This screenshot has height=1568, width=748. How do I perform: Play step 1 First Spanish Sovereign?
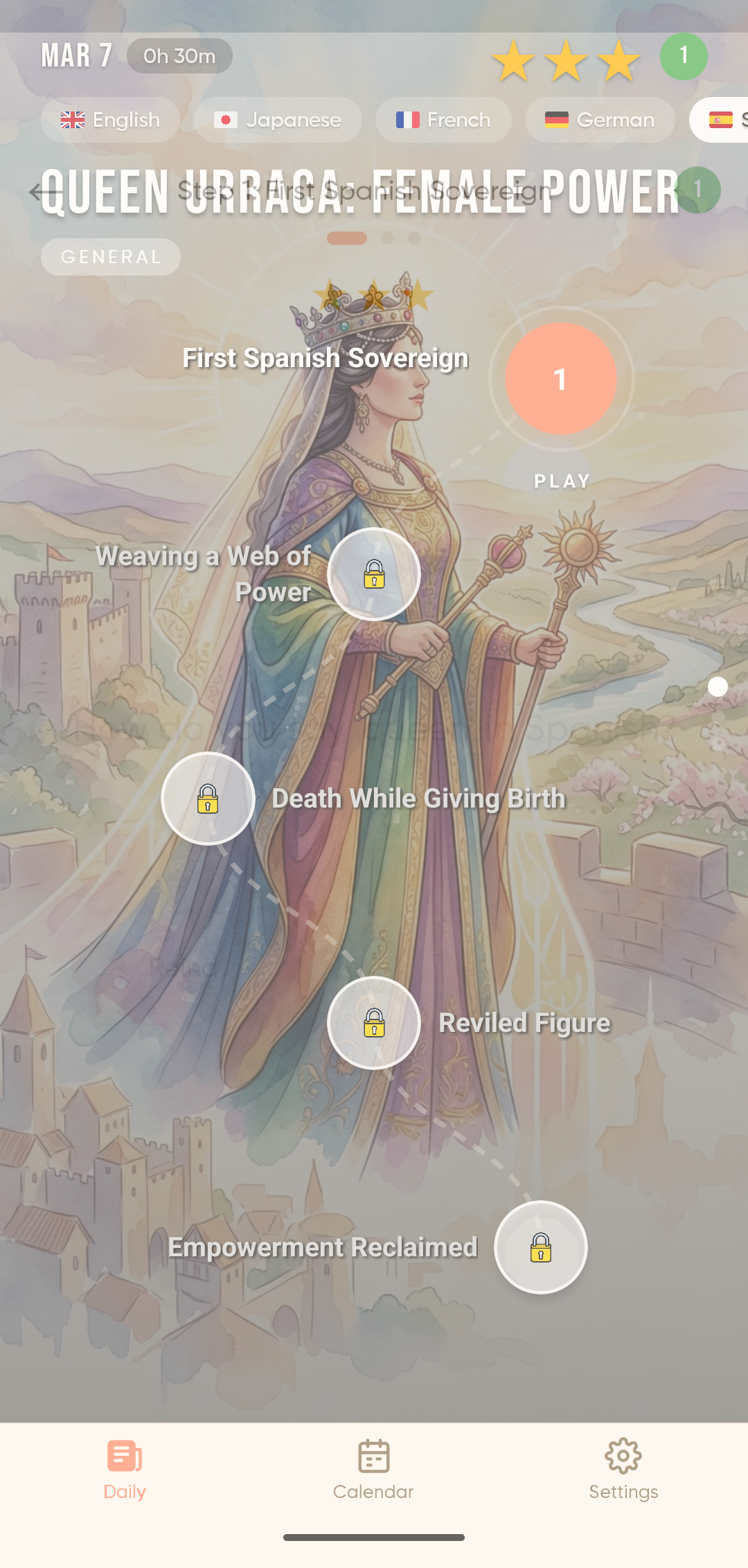[560, 379]
